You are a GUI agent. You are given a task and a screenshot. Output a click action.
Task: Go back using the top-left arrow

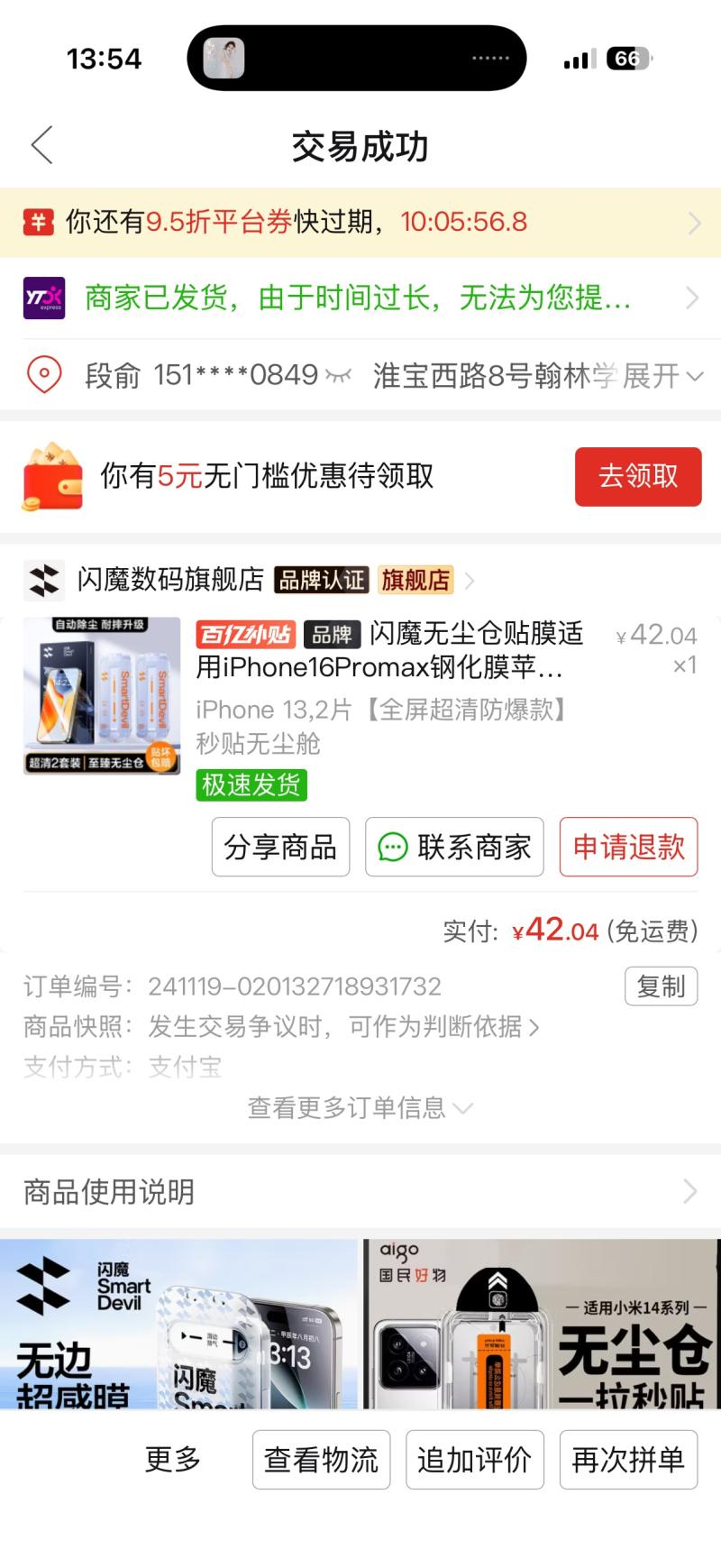click(x=42, y=145)
